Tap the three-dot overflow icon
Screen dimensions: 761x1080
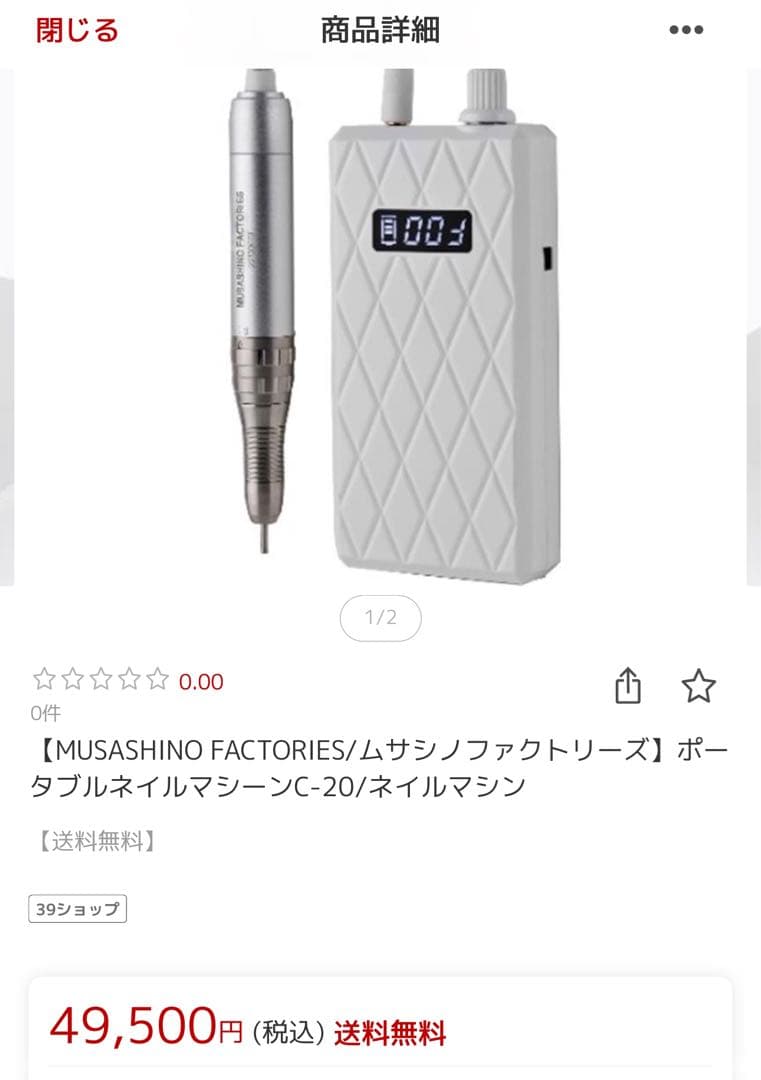(x=685, y=29)
